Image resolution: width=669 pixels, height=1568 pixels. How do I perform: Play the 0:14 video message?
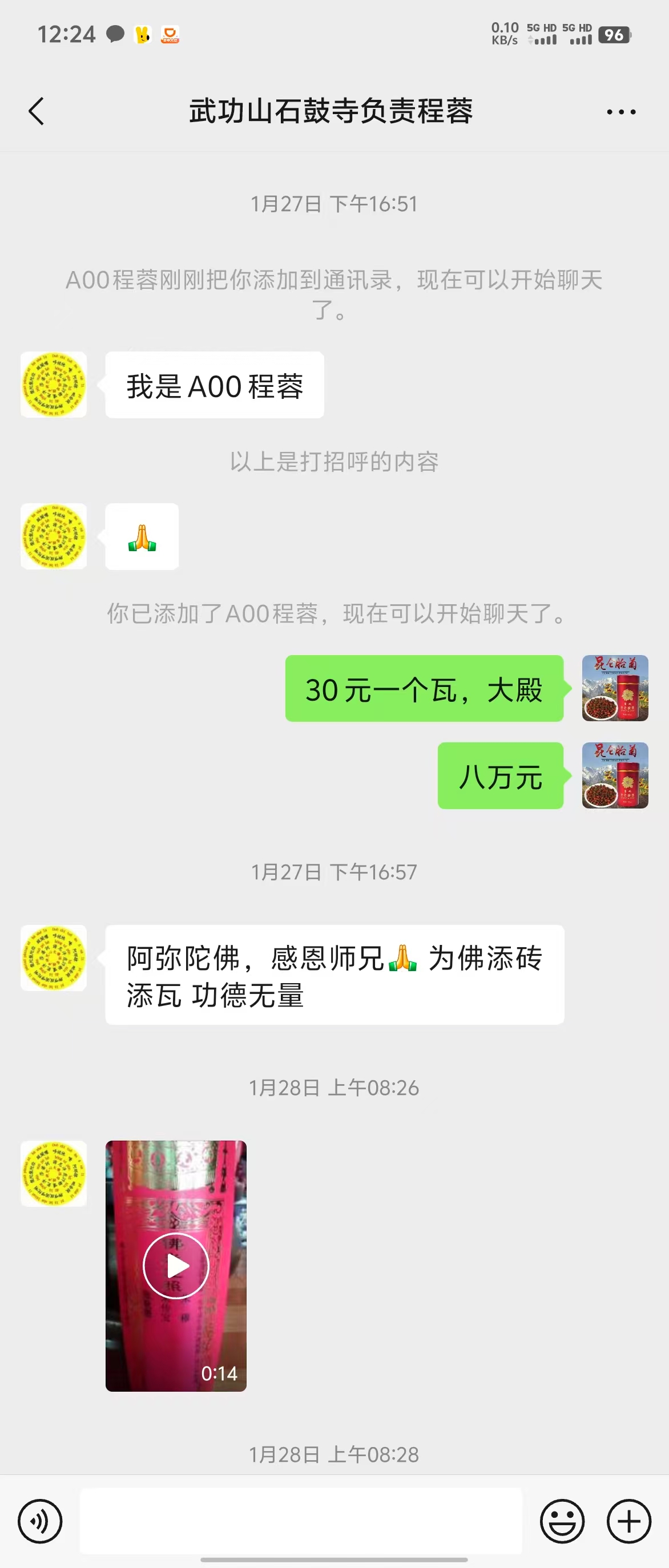click(176, 1266)
